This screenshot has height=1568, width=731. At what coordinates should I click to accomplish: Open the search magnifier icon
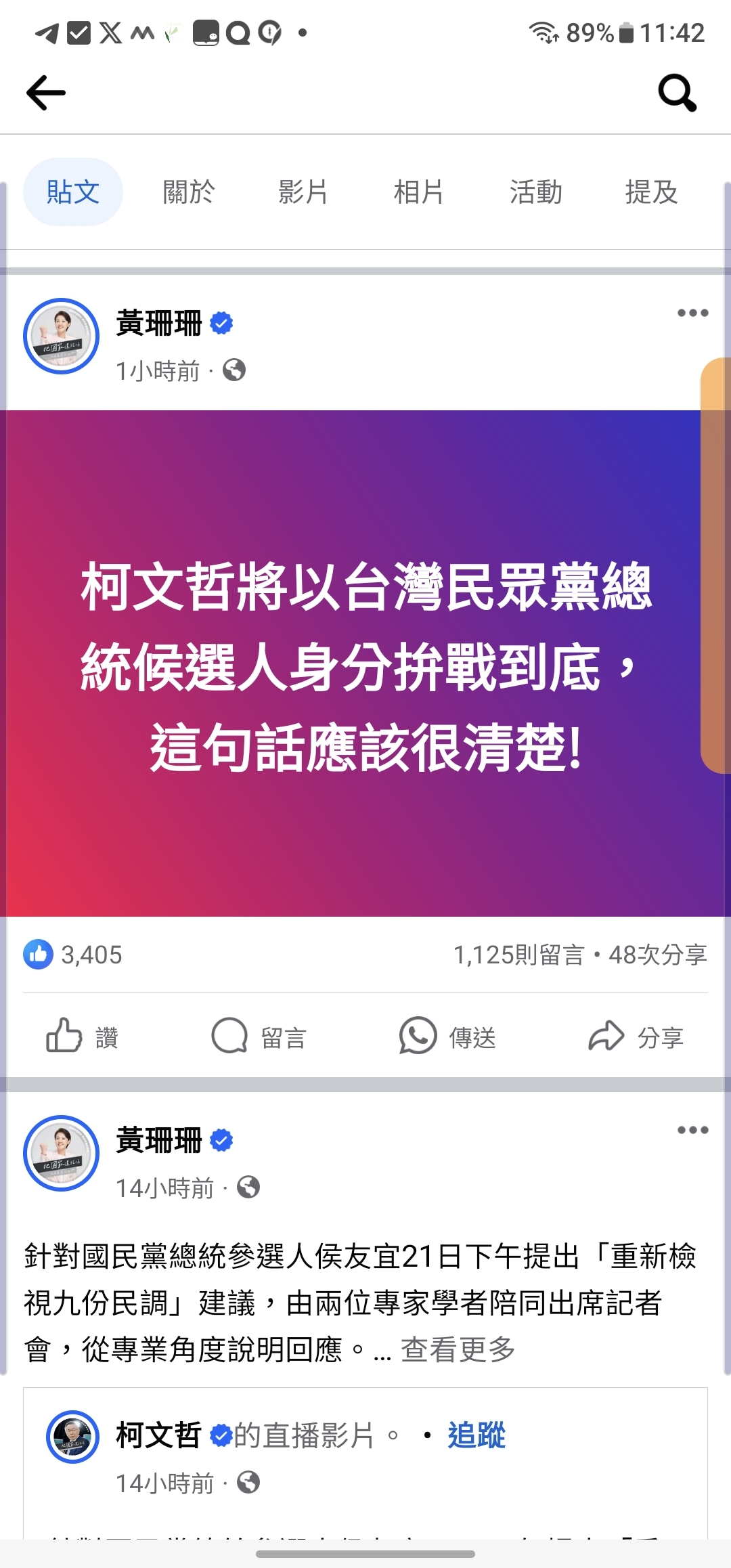(x=677, y=93)
